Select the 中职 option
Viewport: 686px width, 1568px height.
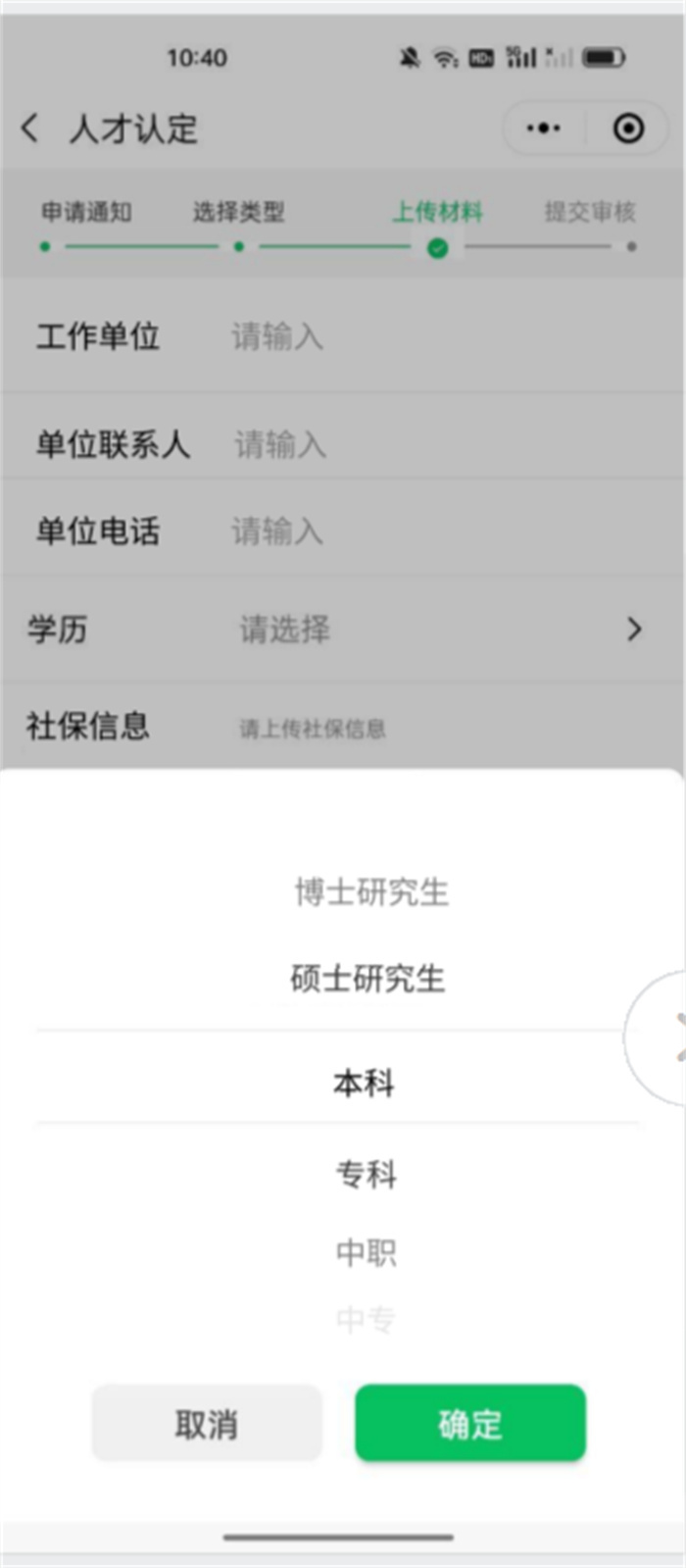pyautogui.click(x=366, y=1252)
